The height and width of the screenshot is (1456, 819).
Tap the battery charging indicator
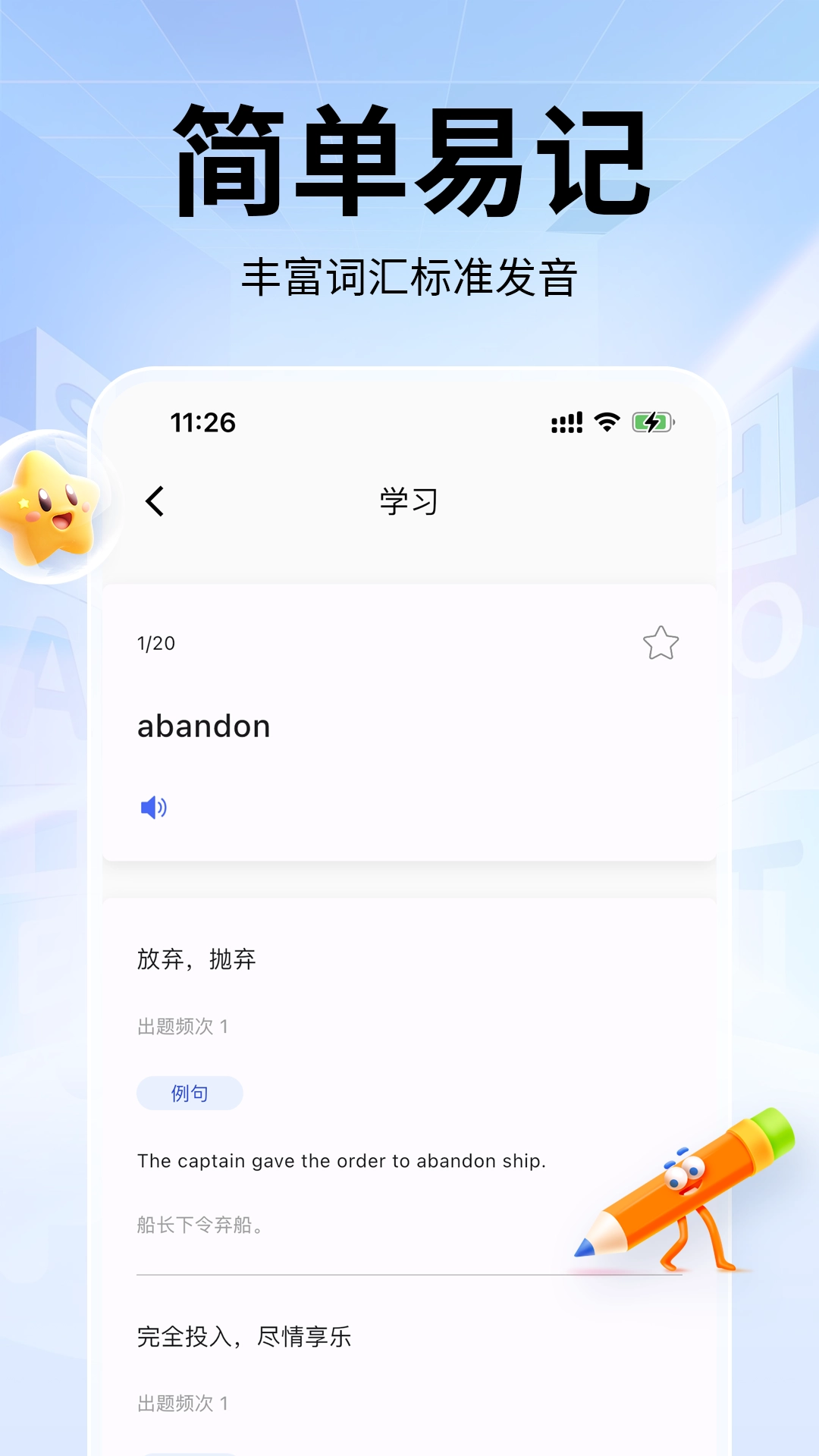point(651,423)
